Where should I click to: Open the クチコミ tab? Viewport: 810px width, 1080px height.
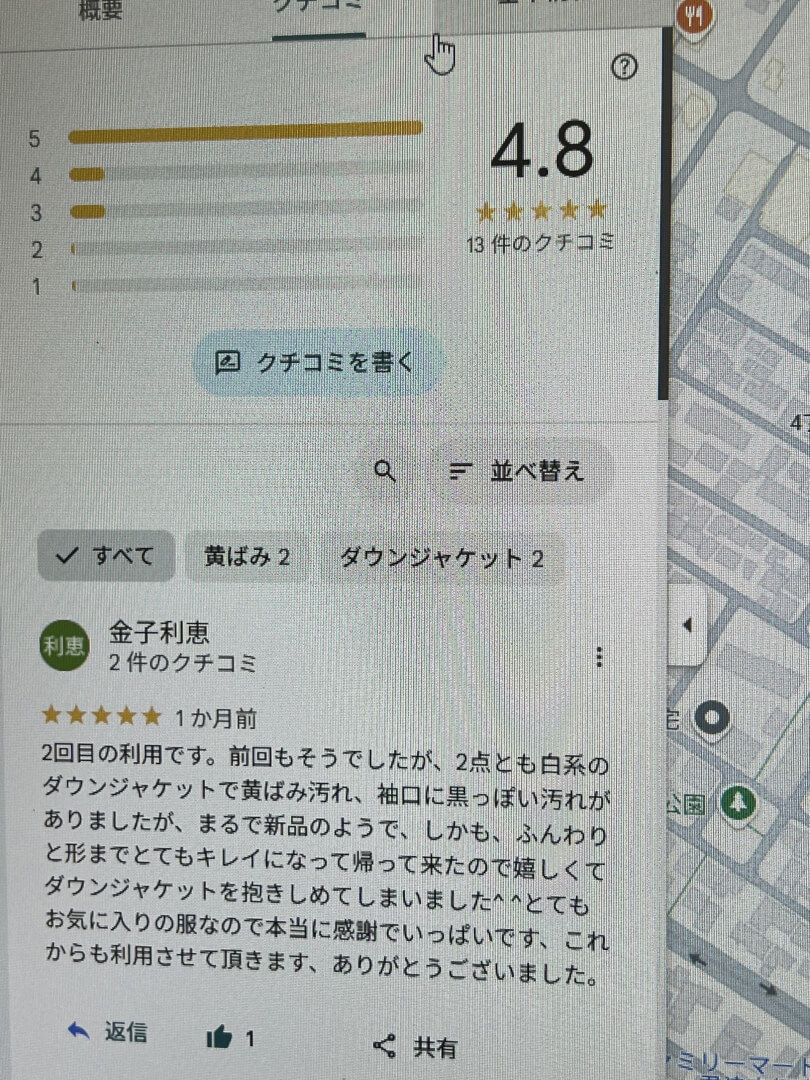(317, 10)
